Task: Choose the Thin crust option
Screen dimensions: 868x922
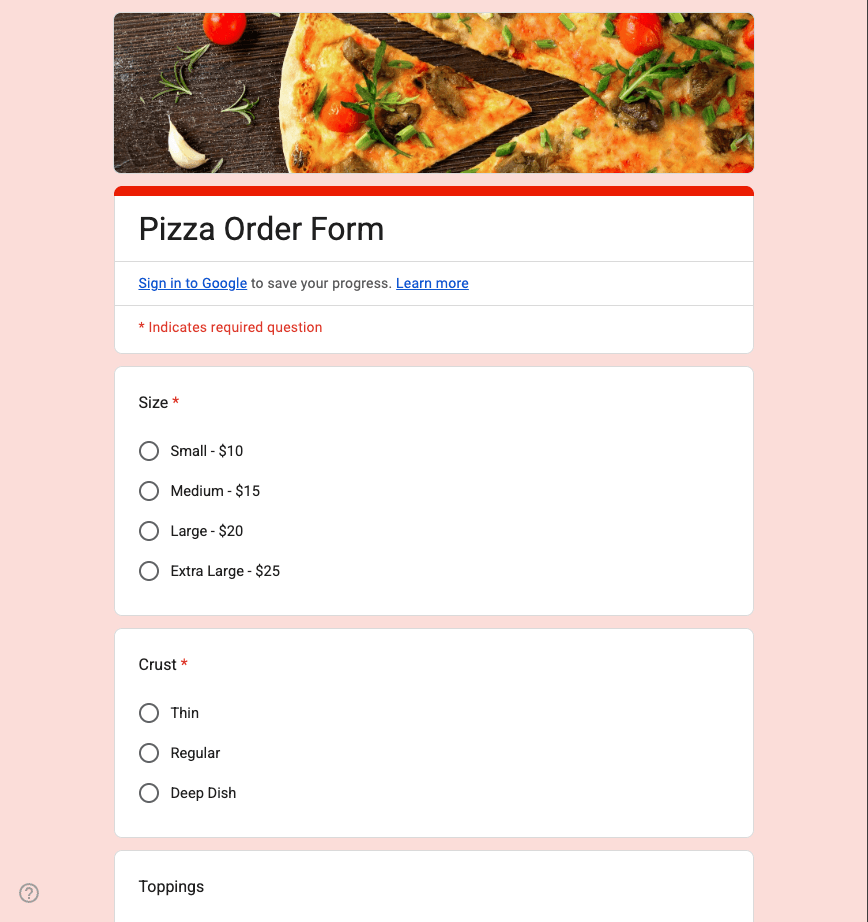Action: pyautogui.click(x=149, y=713)
